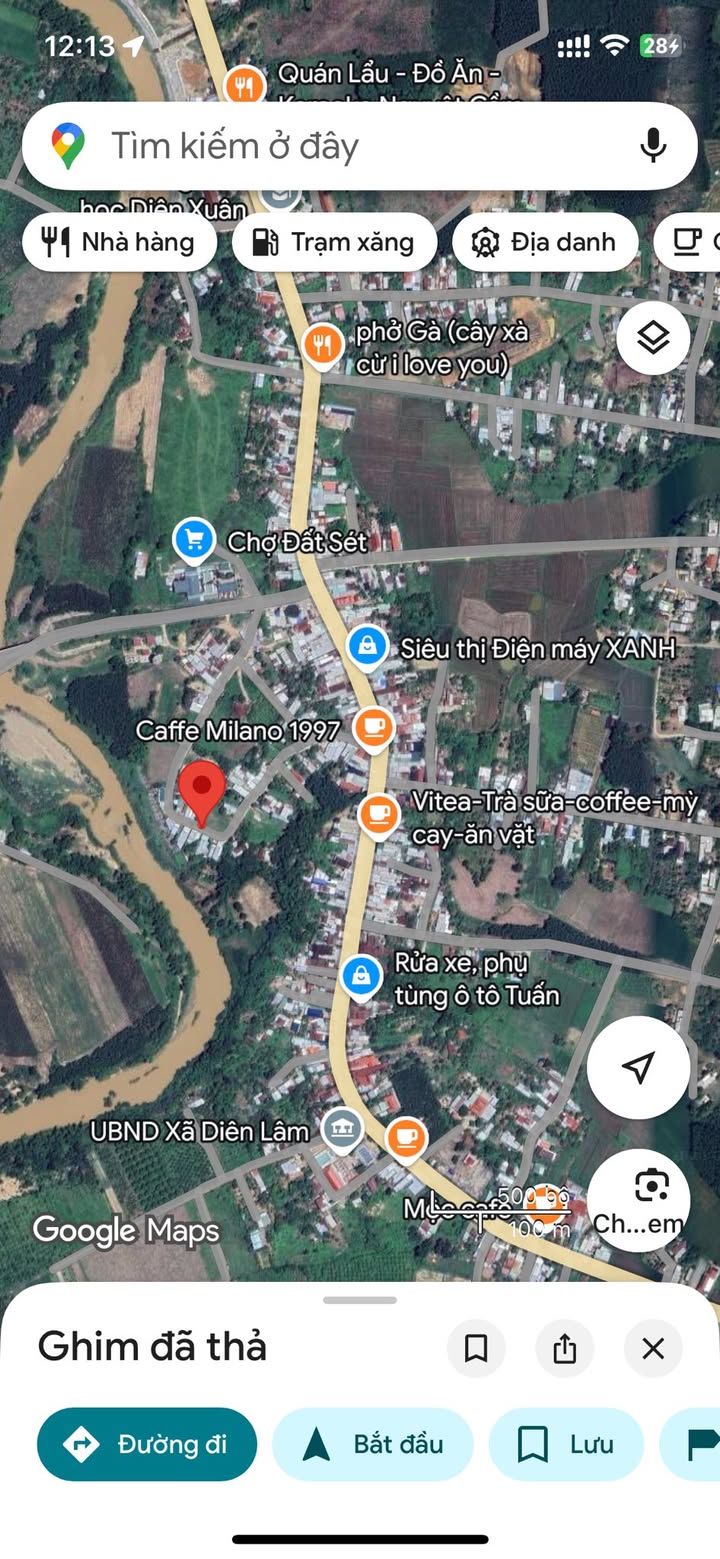Open the map layers selector
The image size is (720, 1559).
point(653,339)
